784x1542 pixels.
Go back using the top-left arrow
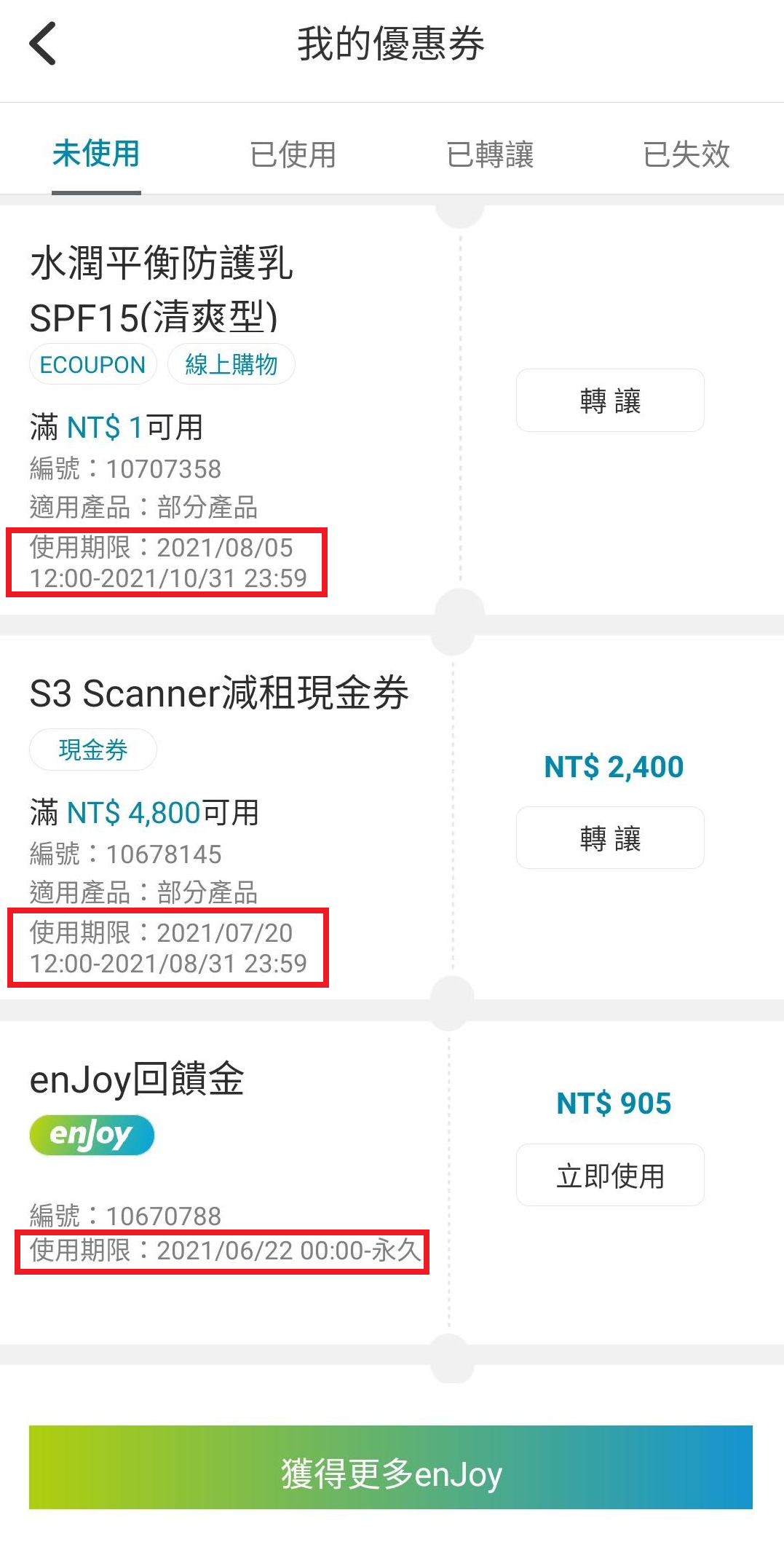(x=42, y=44)
